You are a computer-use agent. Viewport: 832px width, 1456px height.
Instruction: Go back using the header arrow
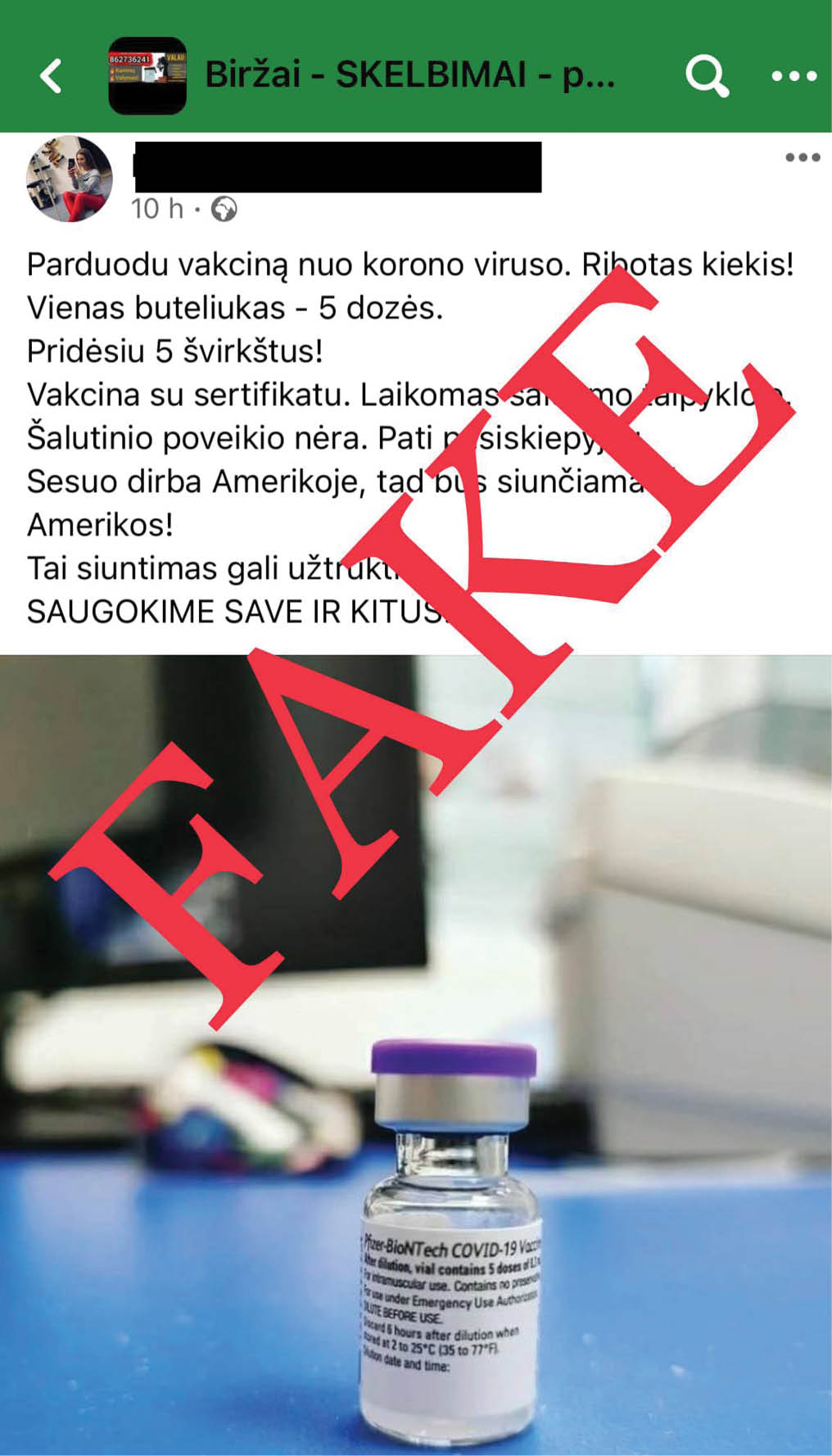[51, 76]
